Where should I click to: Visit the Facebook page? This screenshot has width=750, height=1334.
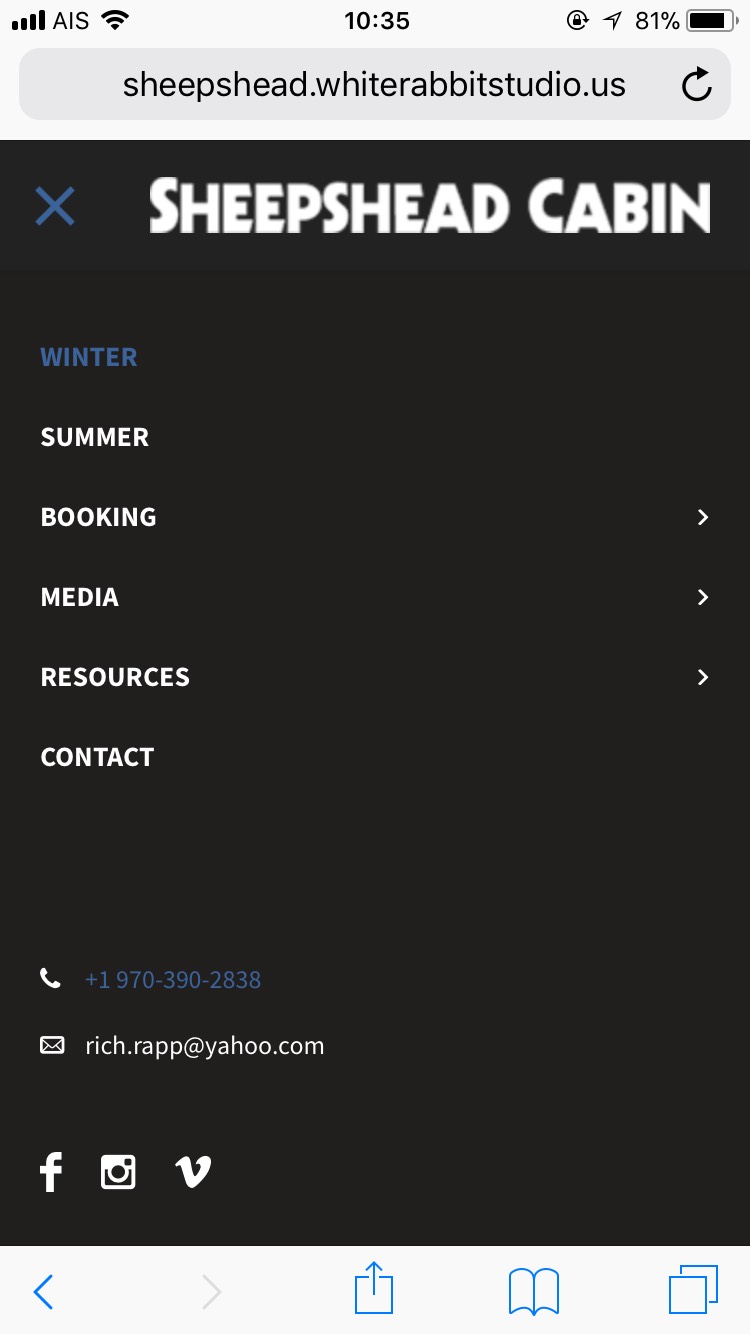pyautogui.click(x=51, y=1171)
